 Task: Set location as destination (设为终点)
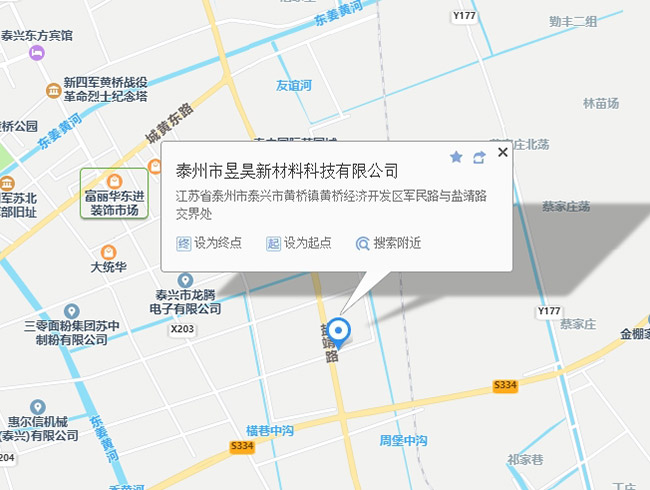coord(209,243)
